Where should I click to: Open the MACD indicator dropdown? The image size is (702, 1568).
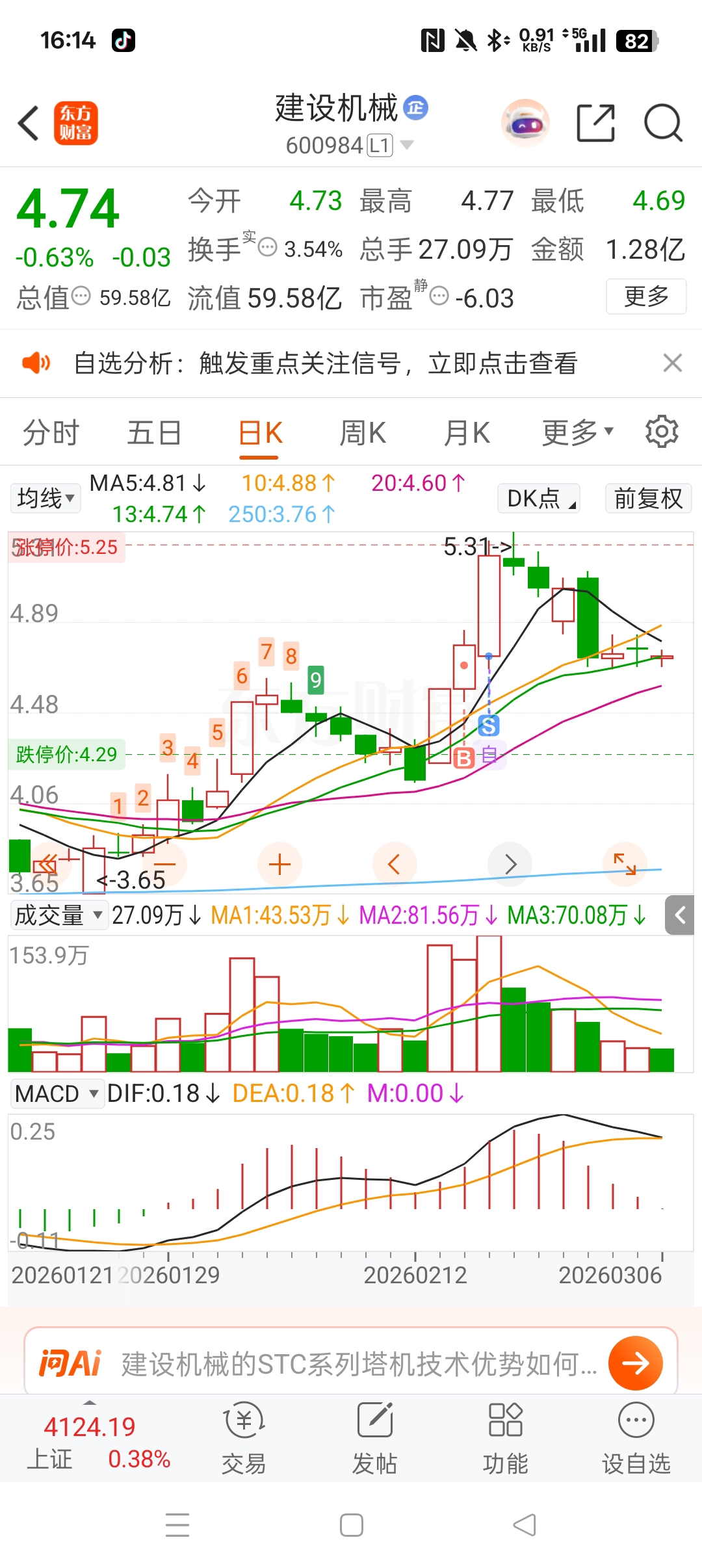(57, 1093)
